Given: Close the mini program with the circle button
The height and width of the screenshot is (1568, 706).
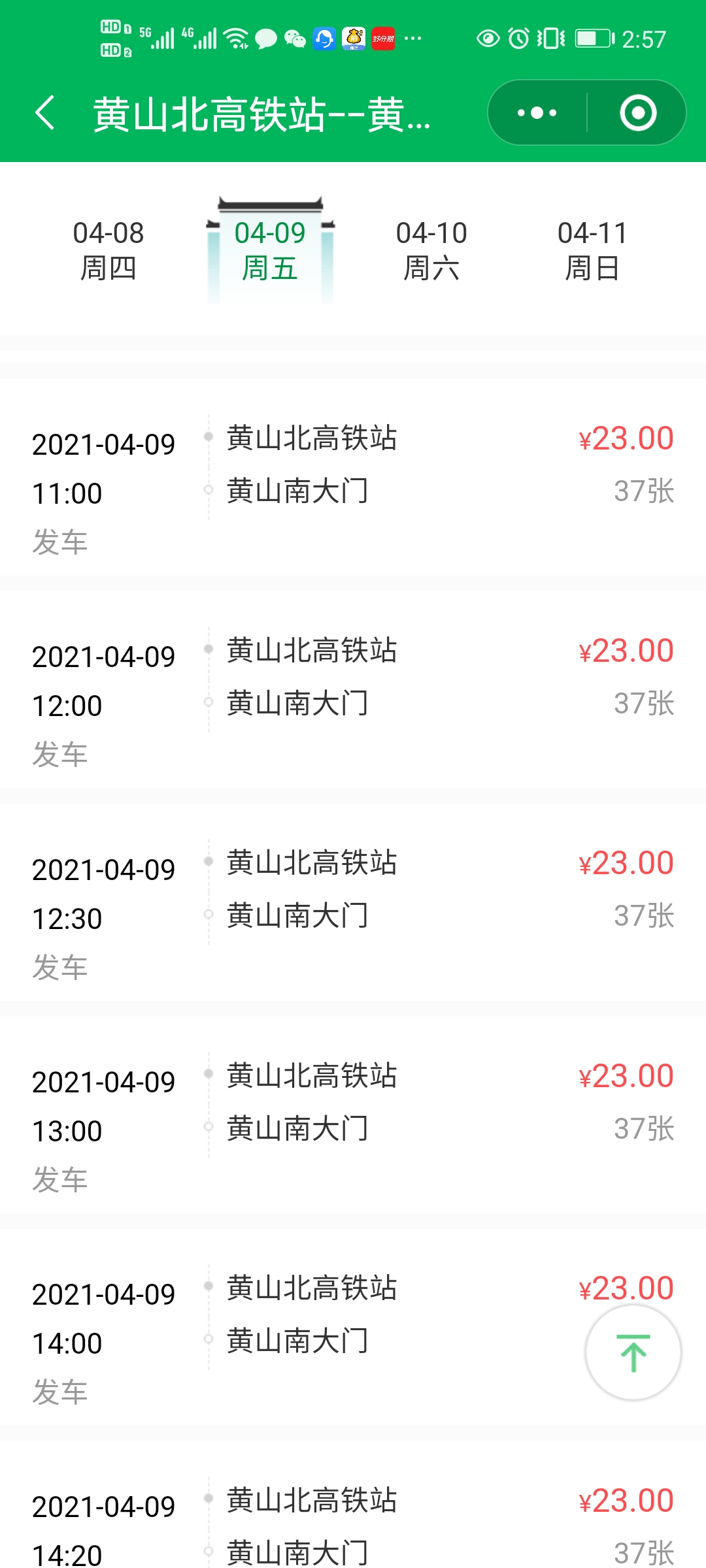Looking at the screenshot, I should [637, 113].
